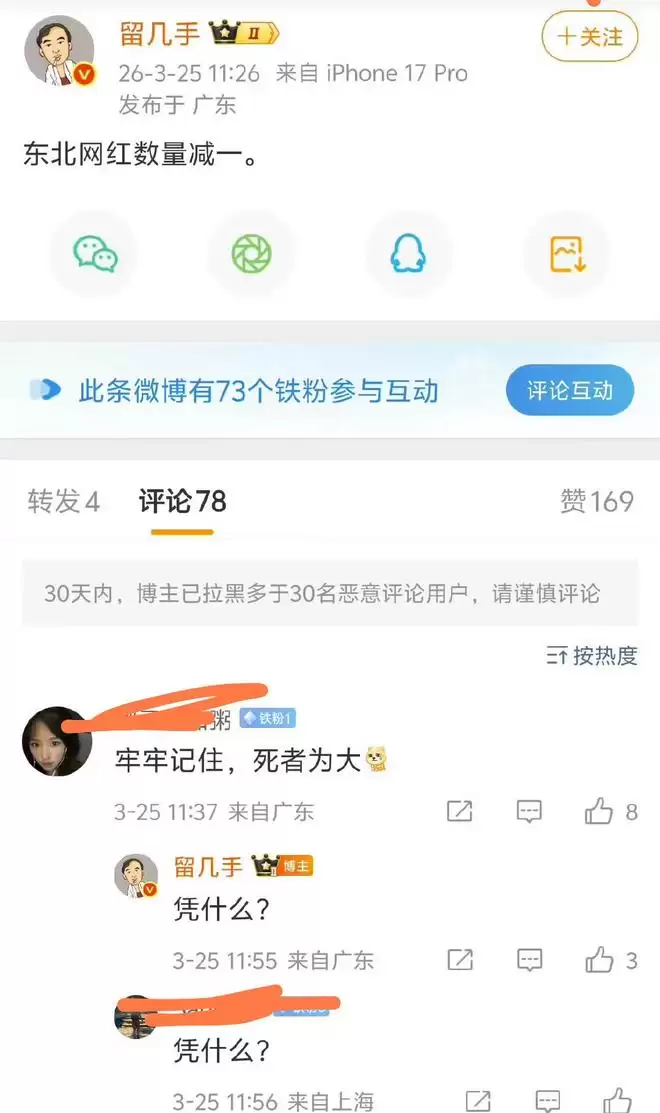Share the post to WeChat
Viewport: 660px width, 1113px height.
point(95,253)
